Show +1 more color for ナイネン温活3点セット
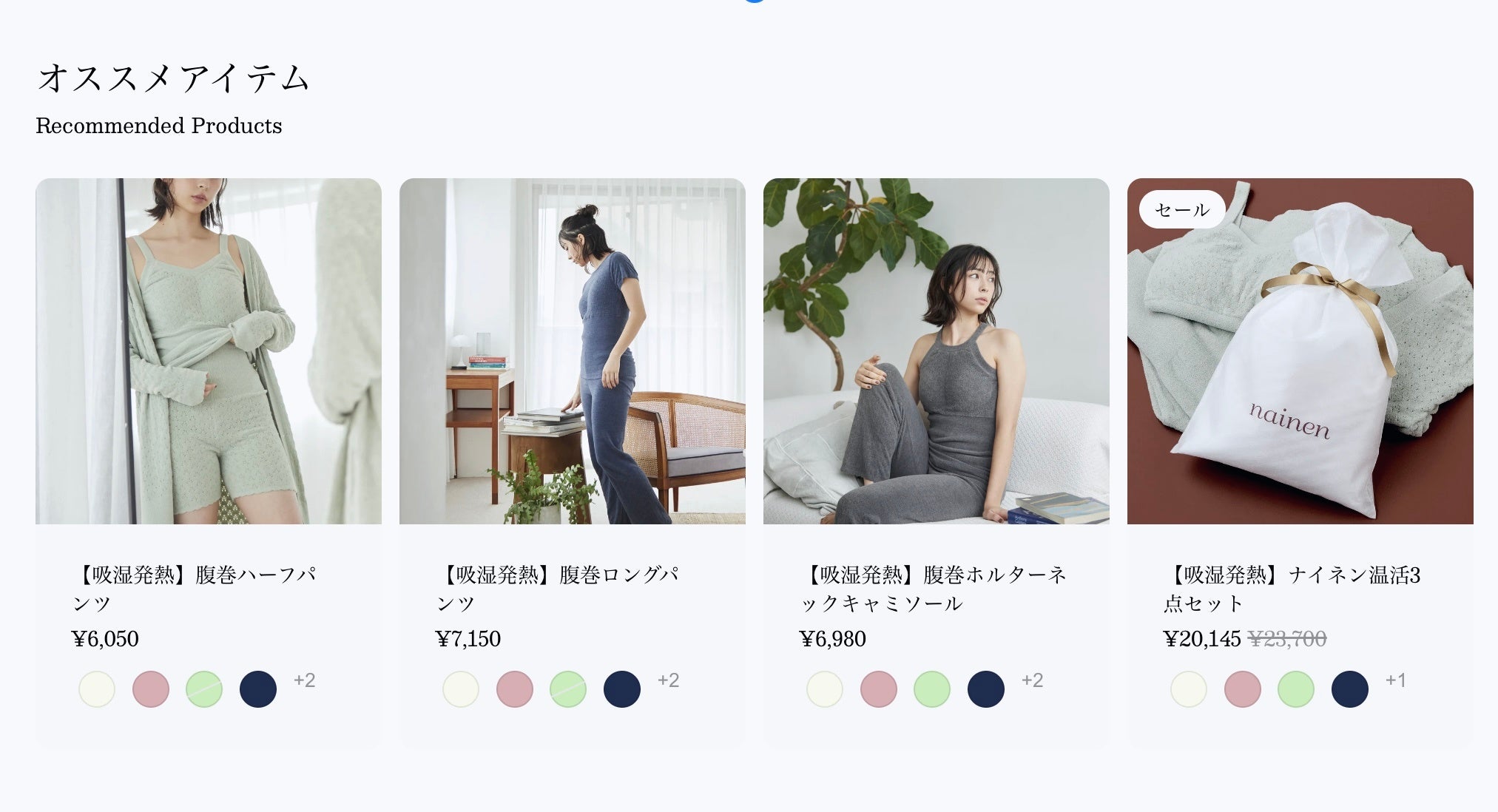Image resolution: width=1498 pixels, height=812 pixels. click(1396, 680)
